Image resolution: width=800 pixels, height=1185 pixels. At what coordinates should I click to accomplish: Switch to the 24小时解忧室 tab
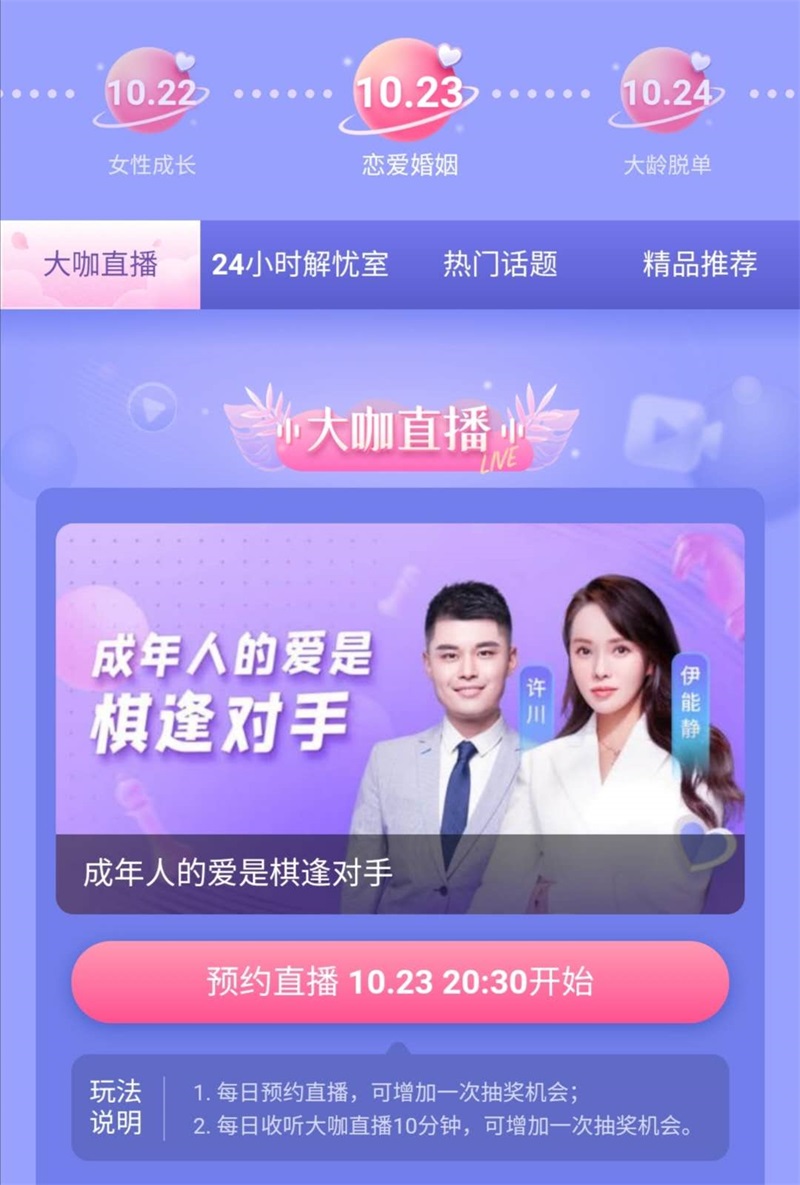pos(300,265)
